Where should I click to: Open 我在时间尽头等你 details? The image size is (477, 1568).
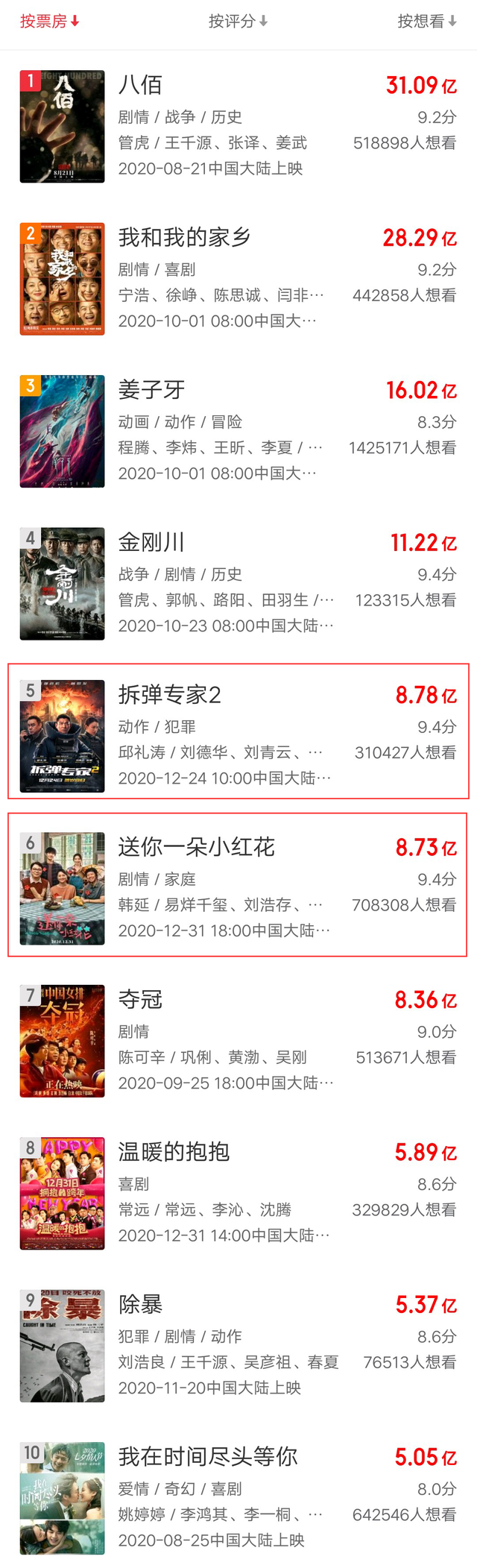coord(207,1456)
